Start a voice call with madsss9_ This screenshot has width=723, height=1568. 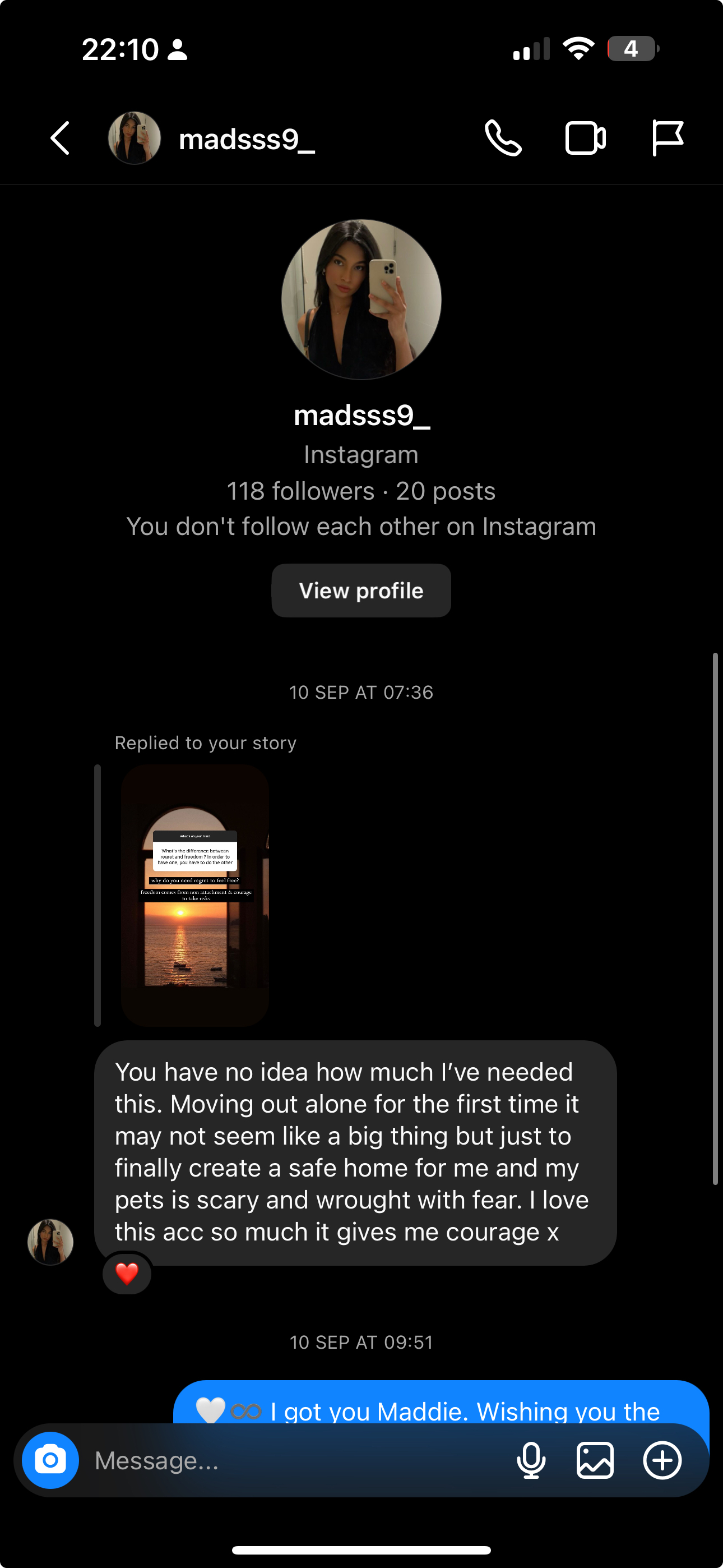503,138
